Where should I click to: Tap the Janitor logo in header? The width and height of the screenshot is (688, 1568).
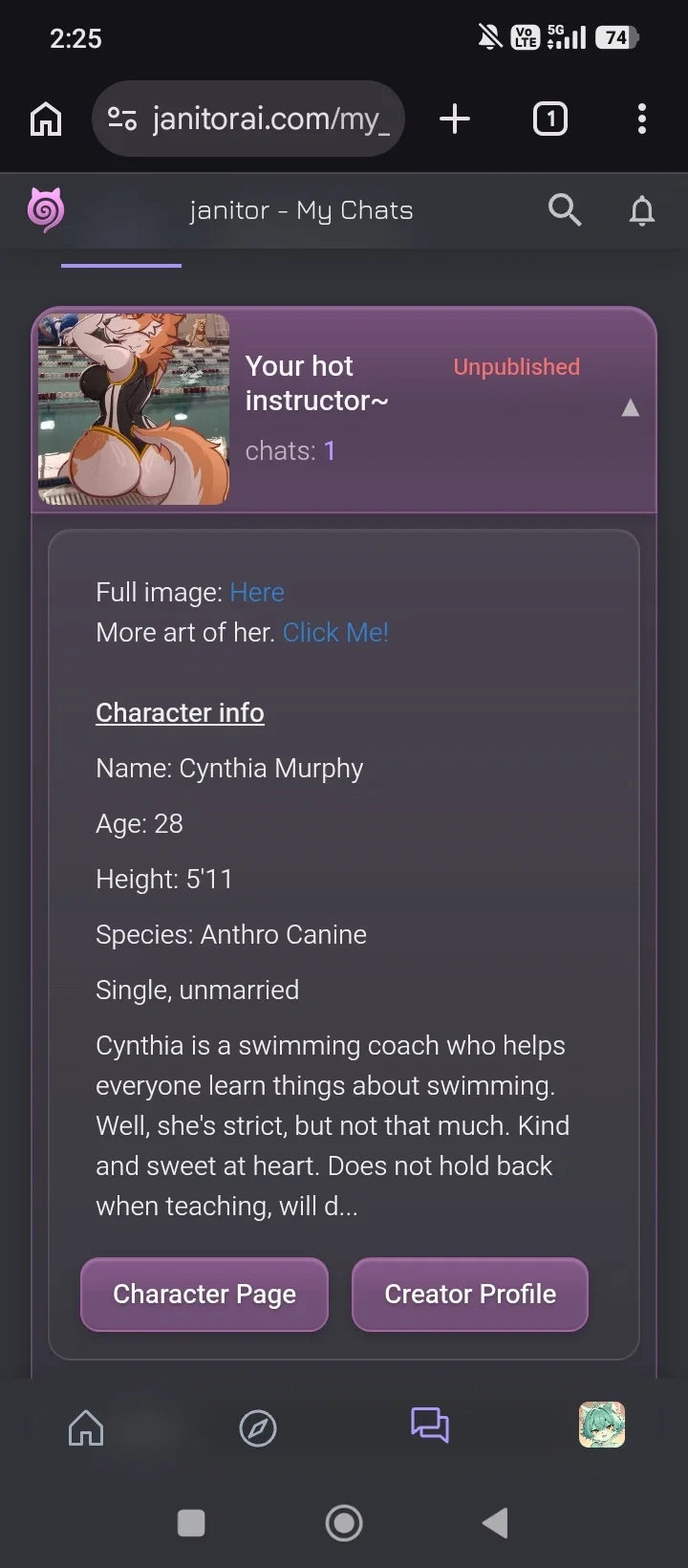46,210
